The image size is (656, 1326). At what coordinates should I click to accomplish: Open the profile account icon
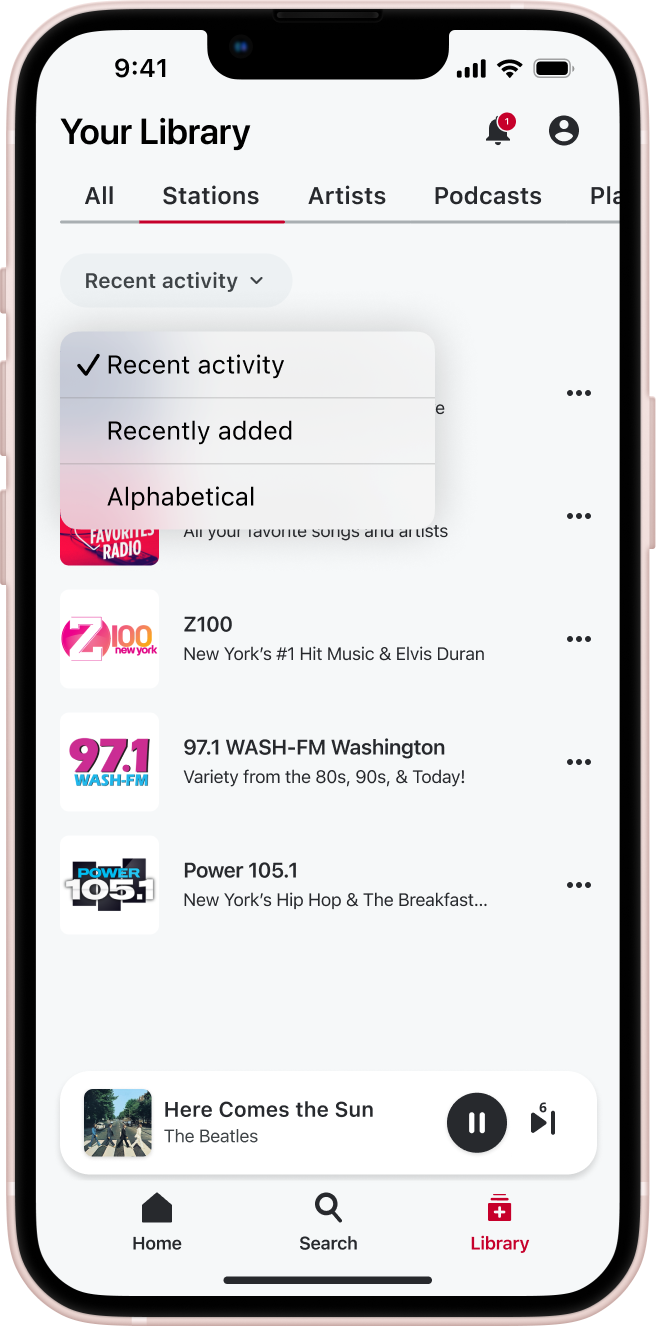564,131
